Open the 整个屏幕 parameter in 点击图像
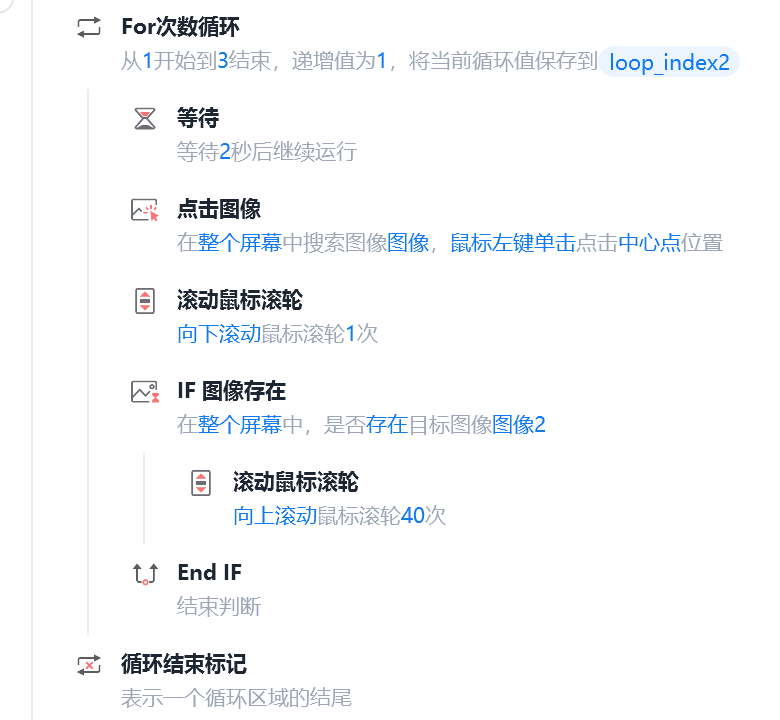The image size is (780, 720). pyautogui.click(x=240, y=243)
